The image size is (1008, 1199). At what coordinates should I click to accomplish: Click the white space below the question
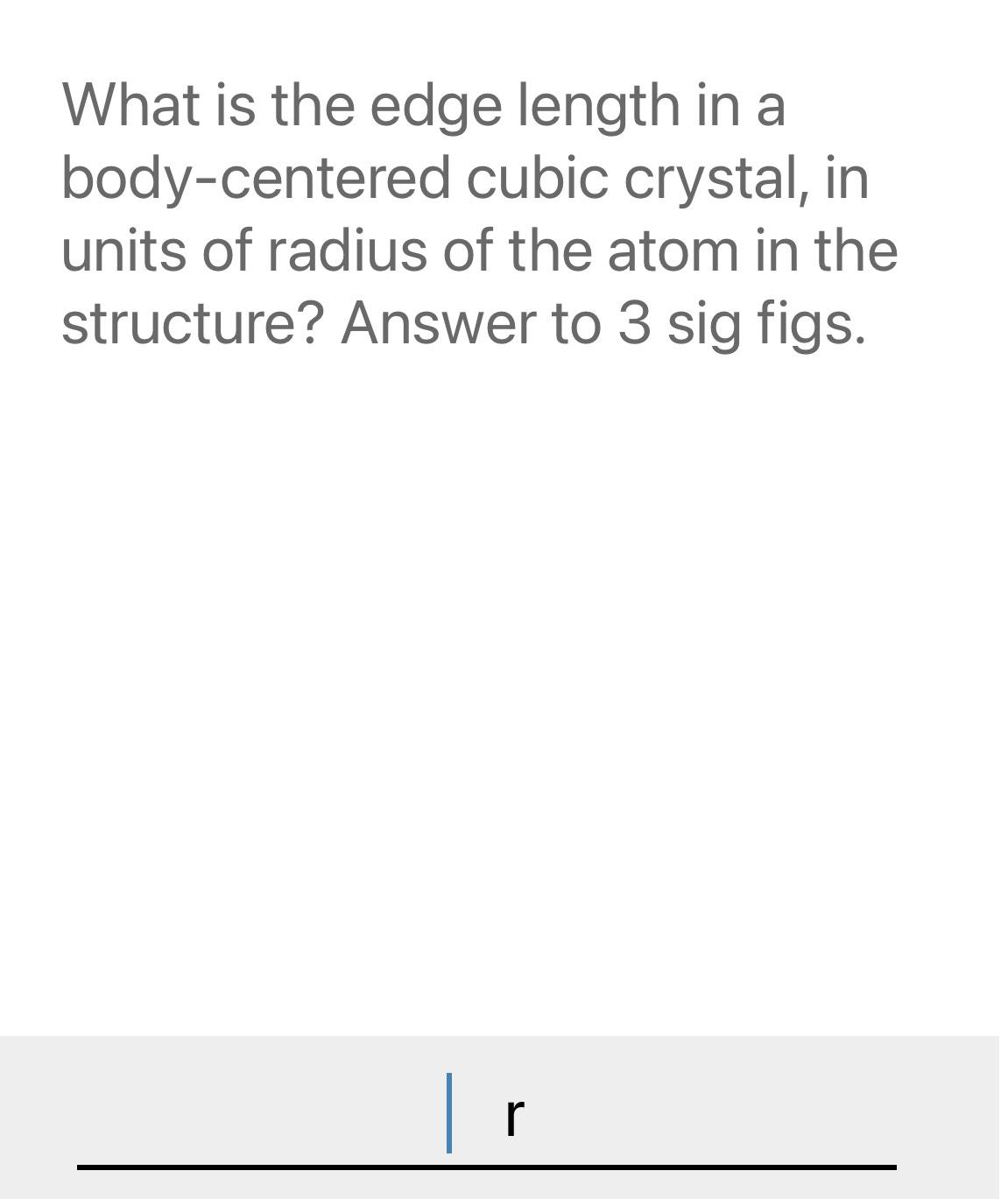(x=504, y=657)
